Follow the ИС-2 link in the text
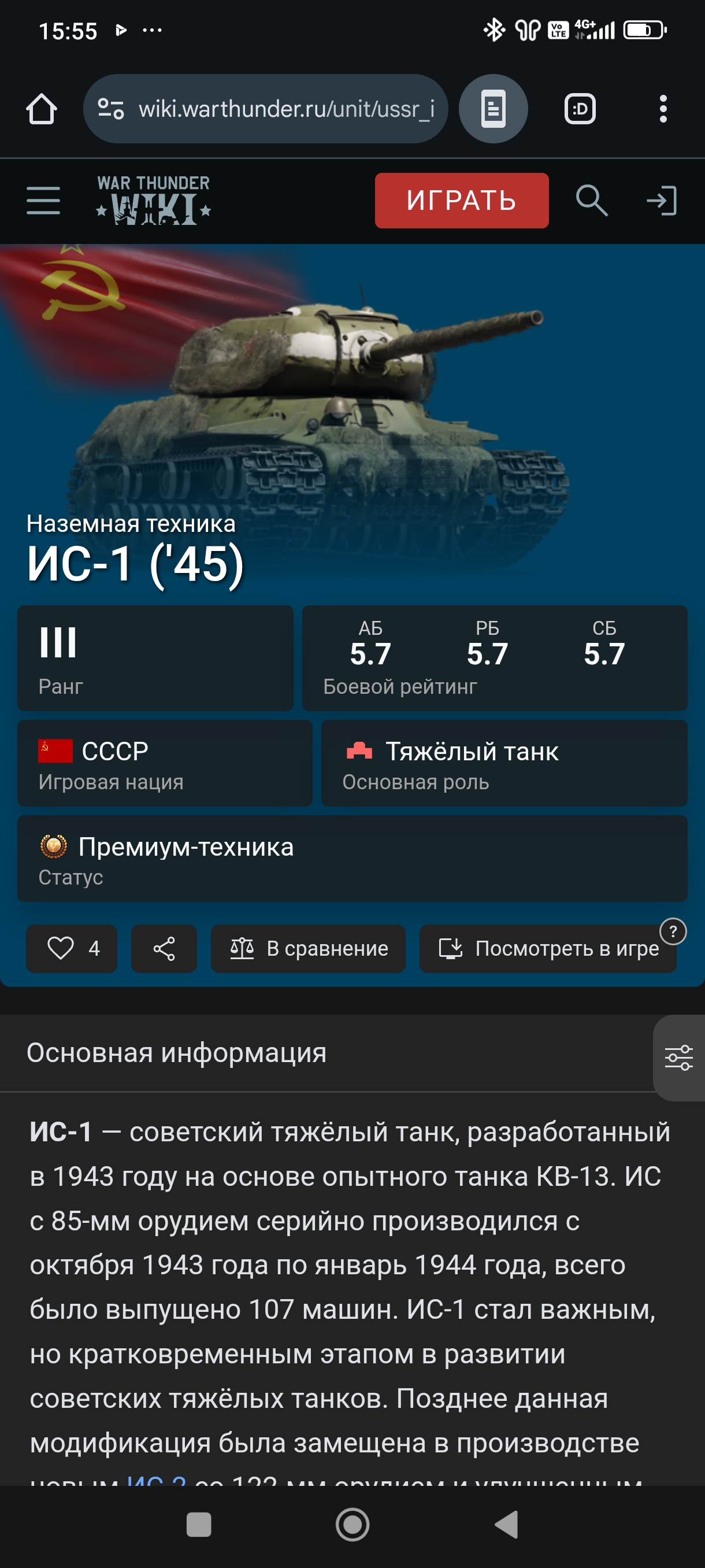The height and width of the screenshot is (1568, 705). tap(157, 1479)
